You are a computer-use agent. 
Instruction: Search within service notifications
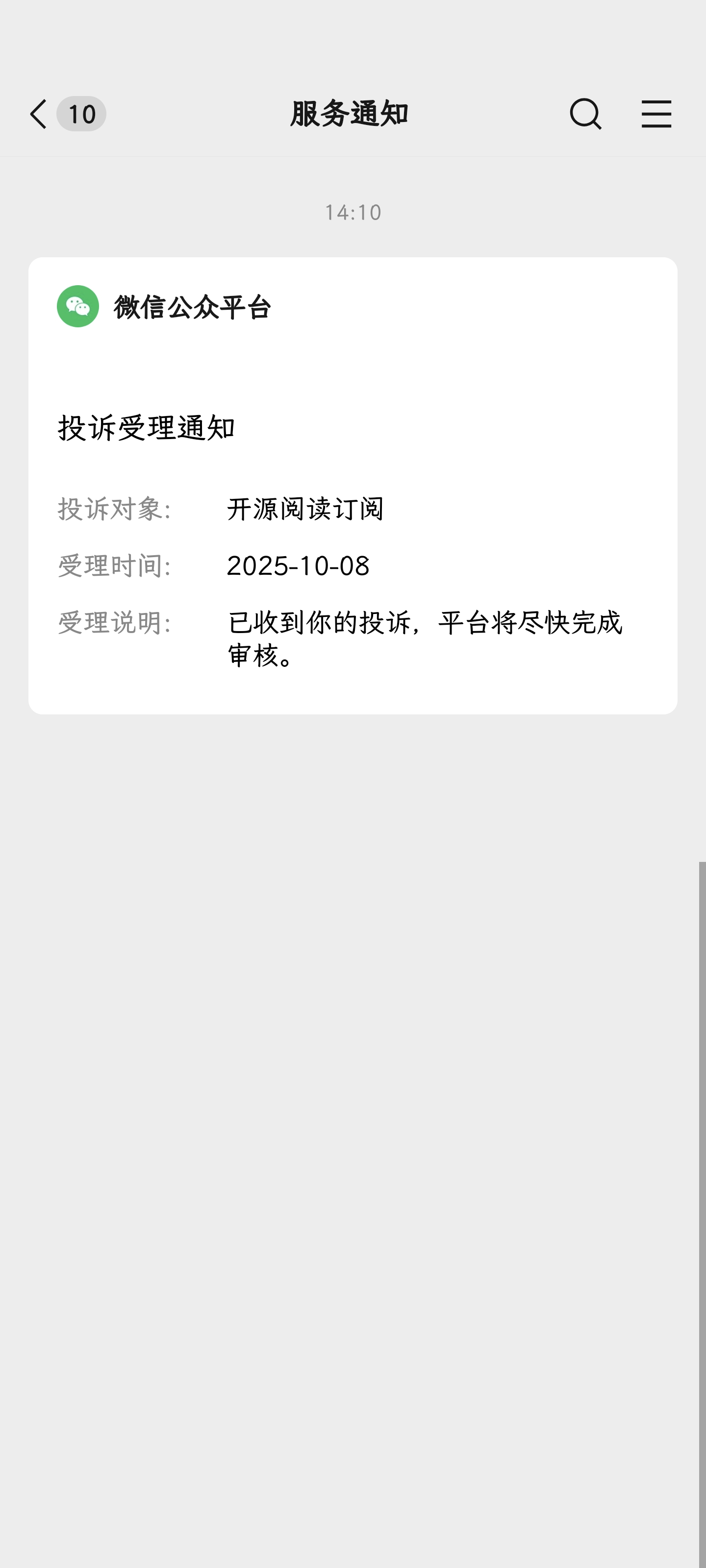point(585,114)
